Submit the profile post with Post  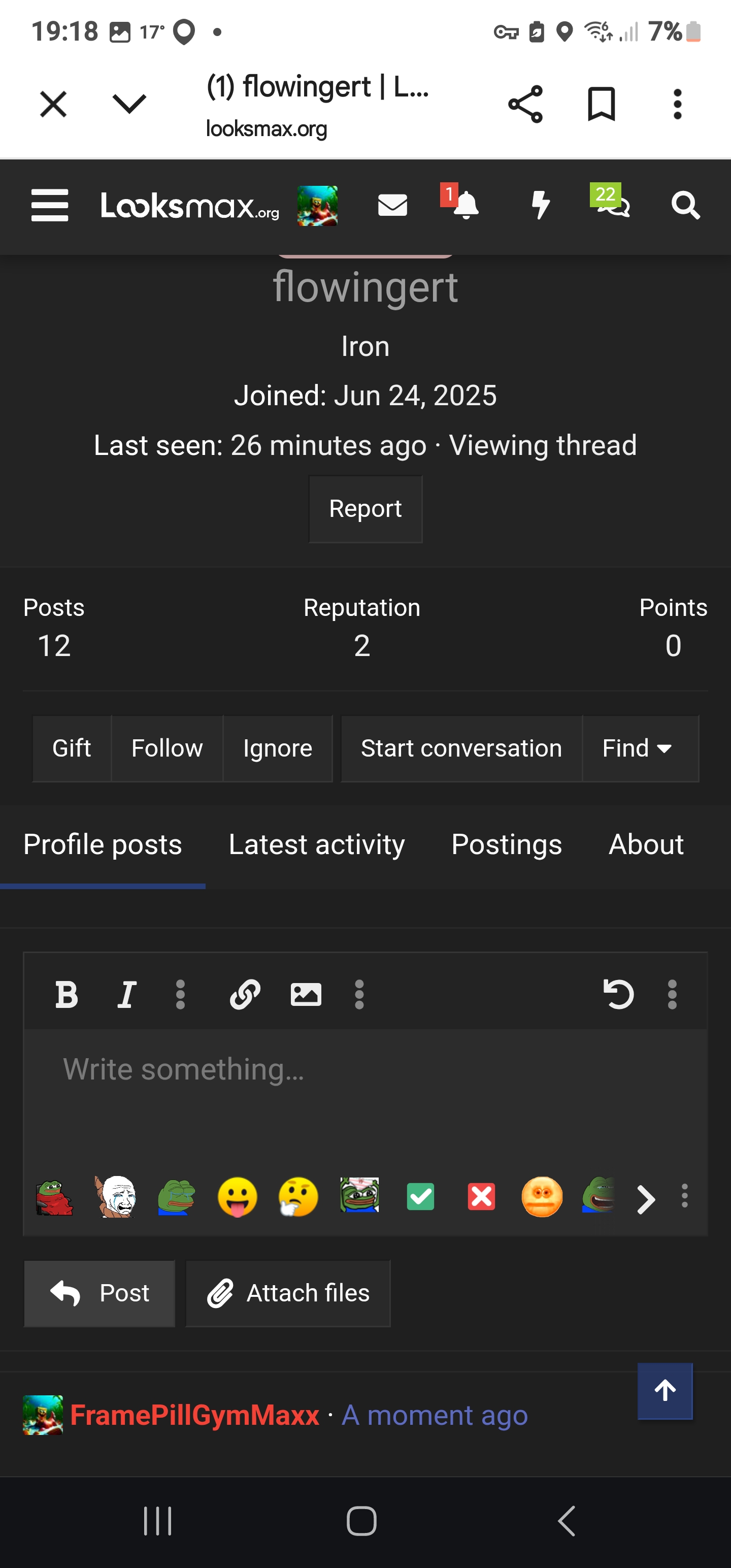100,1293
